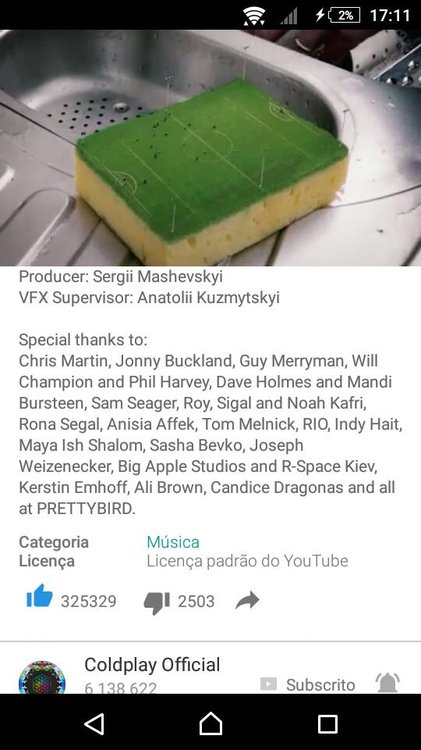Dislike the video with thumbs down

point(156,602)
